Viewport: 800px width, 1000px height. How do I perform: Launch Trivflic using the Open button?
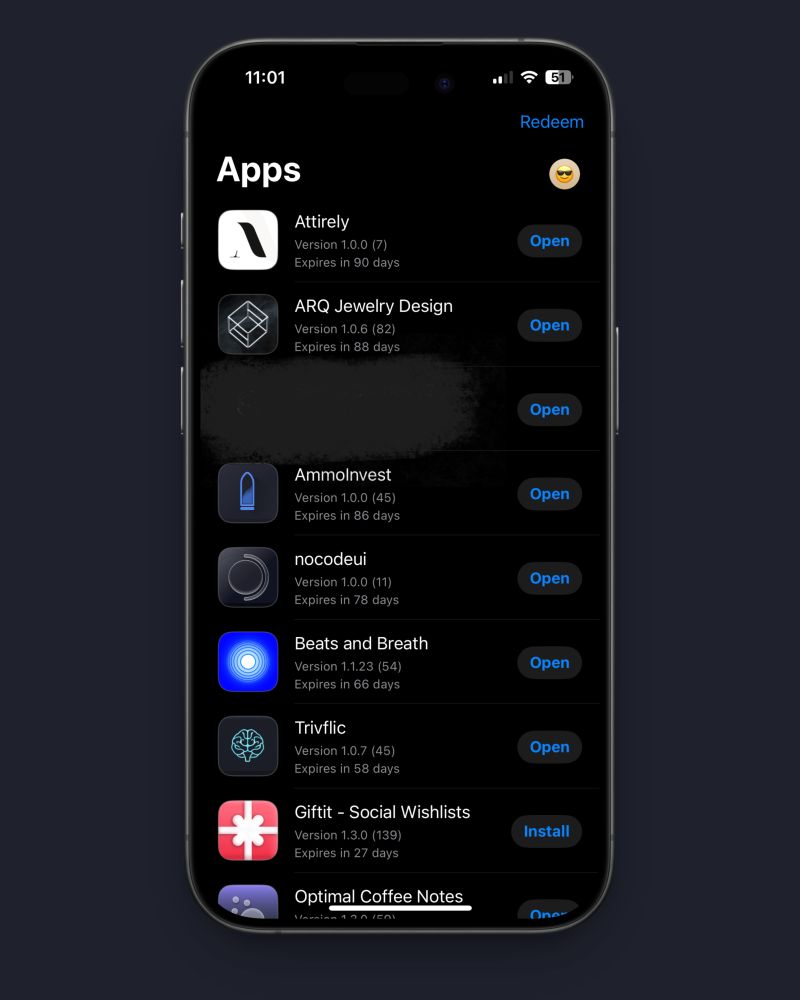[549, 747]
